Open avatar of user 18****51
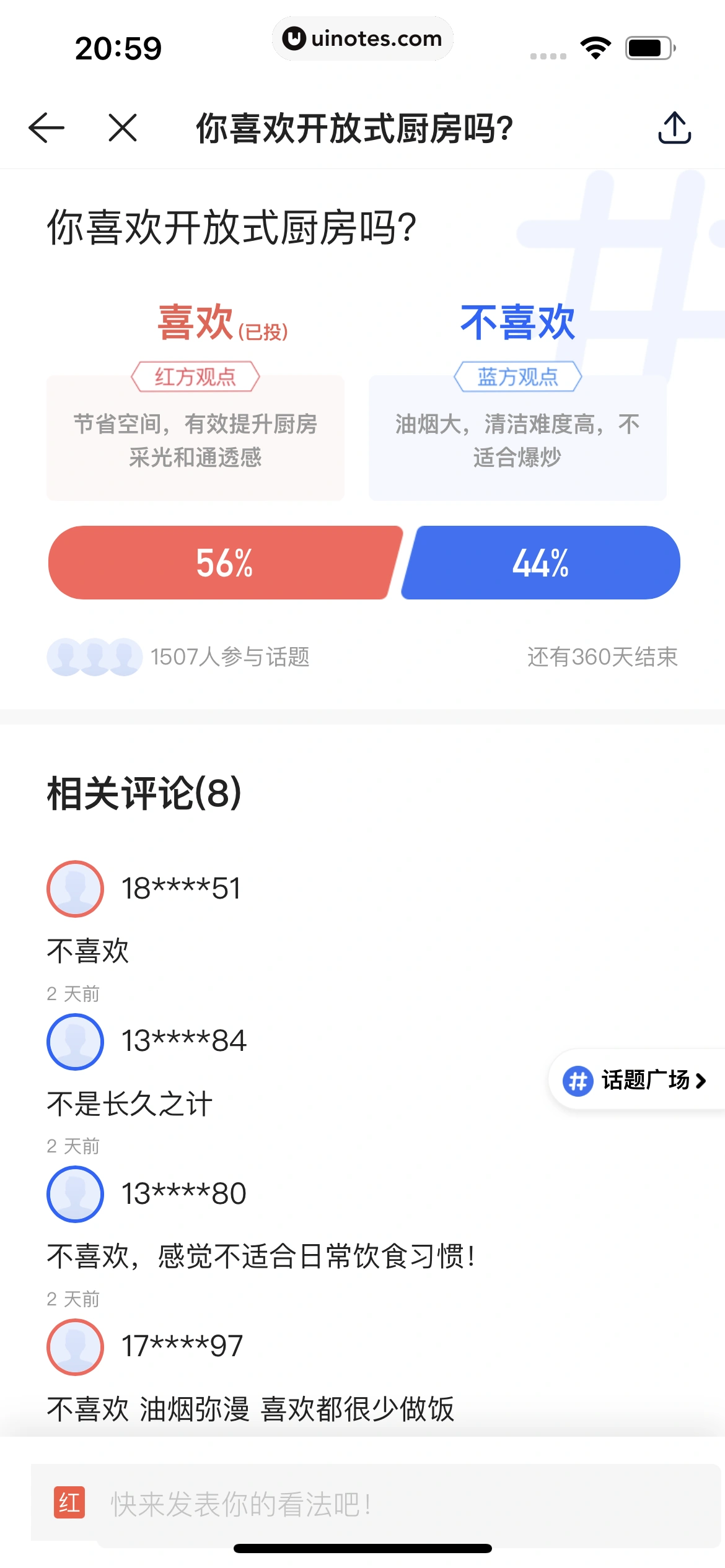725x1568 pixels. click(75, 889)
